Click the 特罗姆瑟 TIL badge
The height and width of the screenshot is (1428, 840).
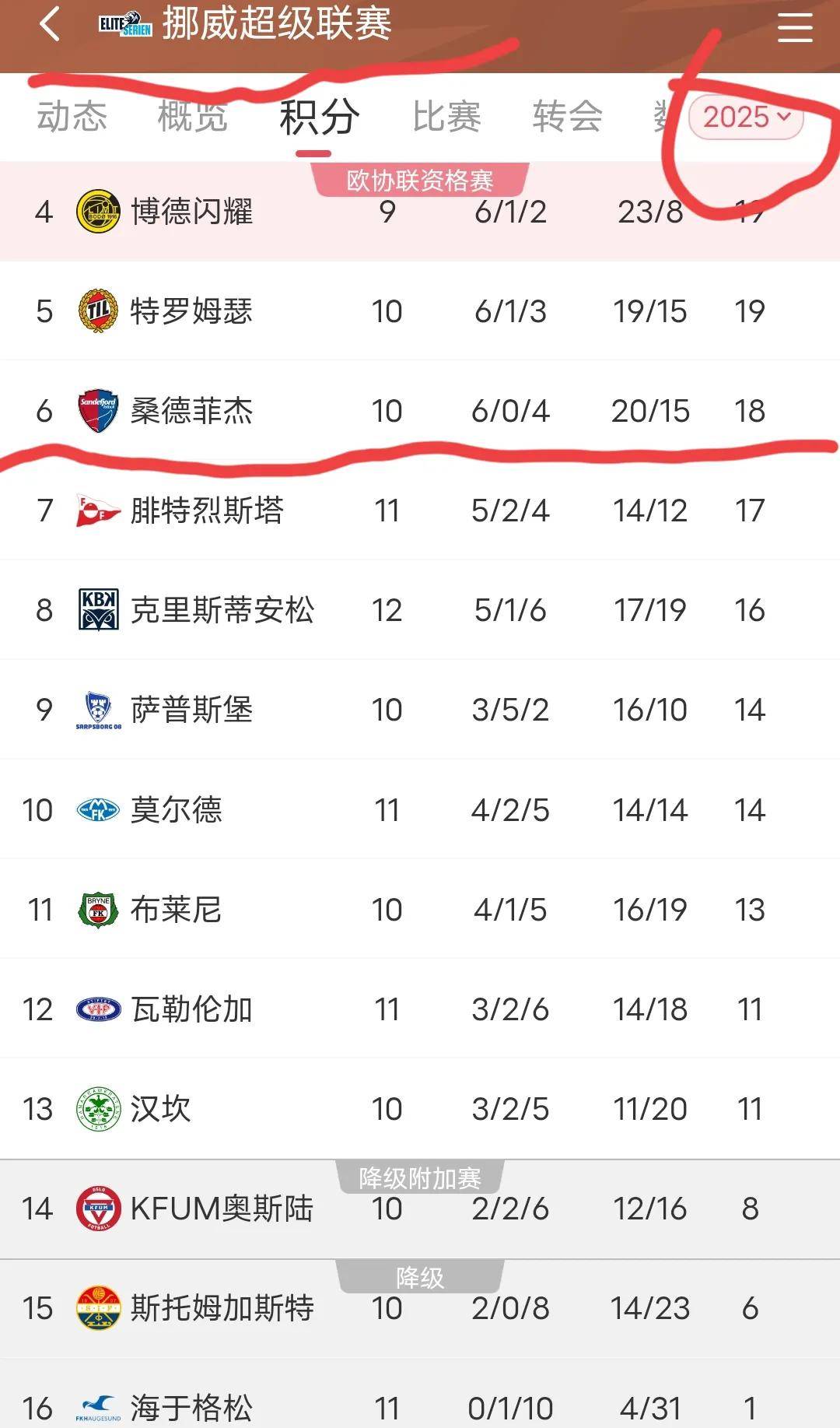tap(97, 311)
